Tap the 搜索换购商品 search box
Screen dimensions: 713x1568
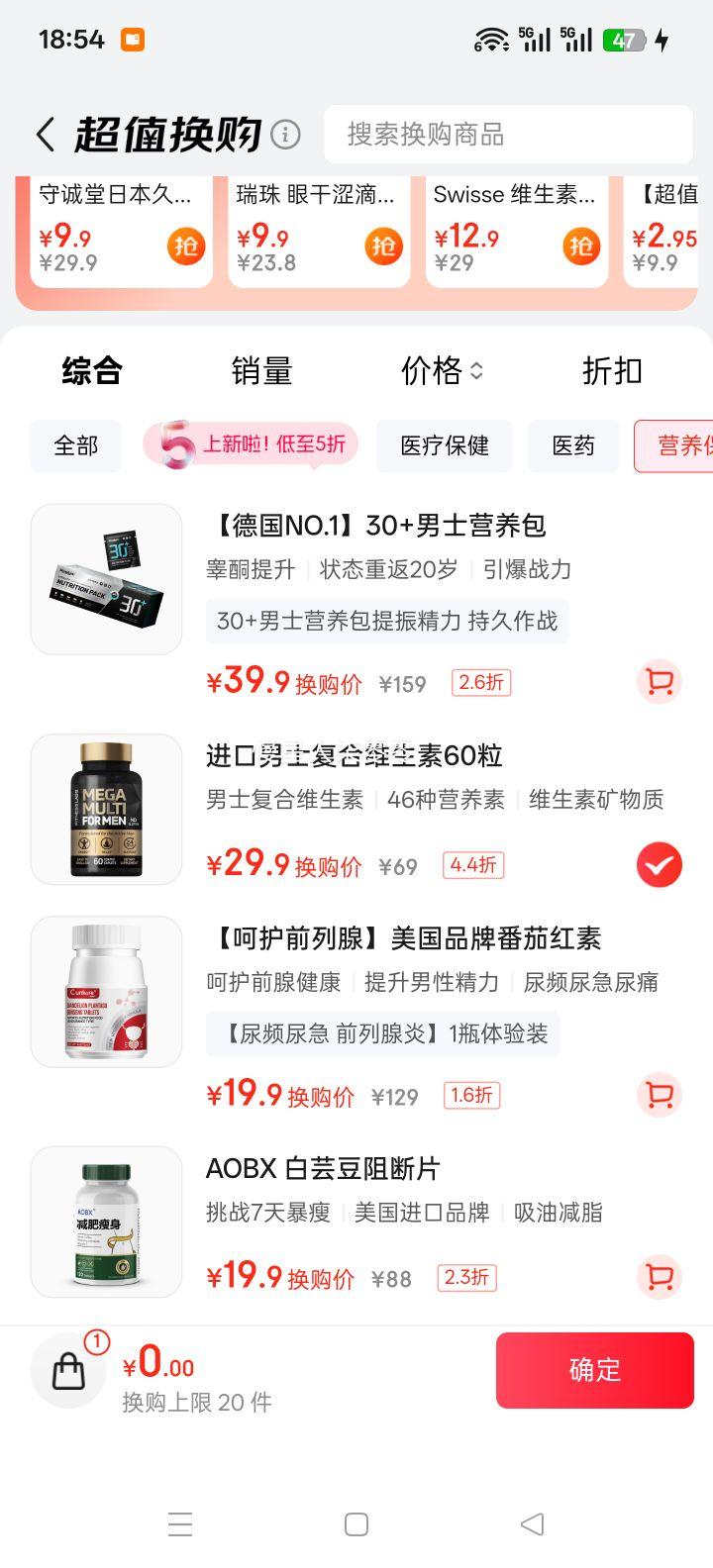pyautogui.click(x=507, y=135)
